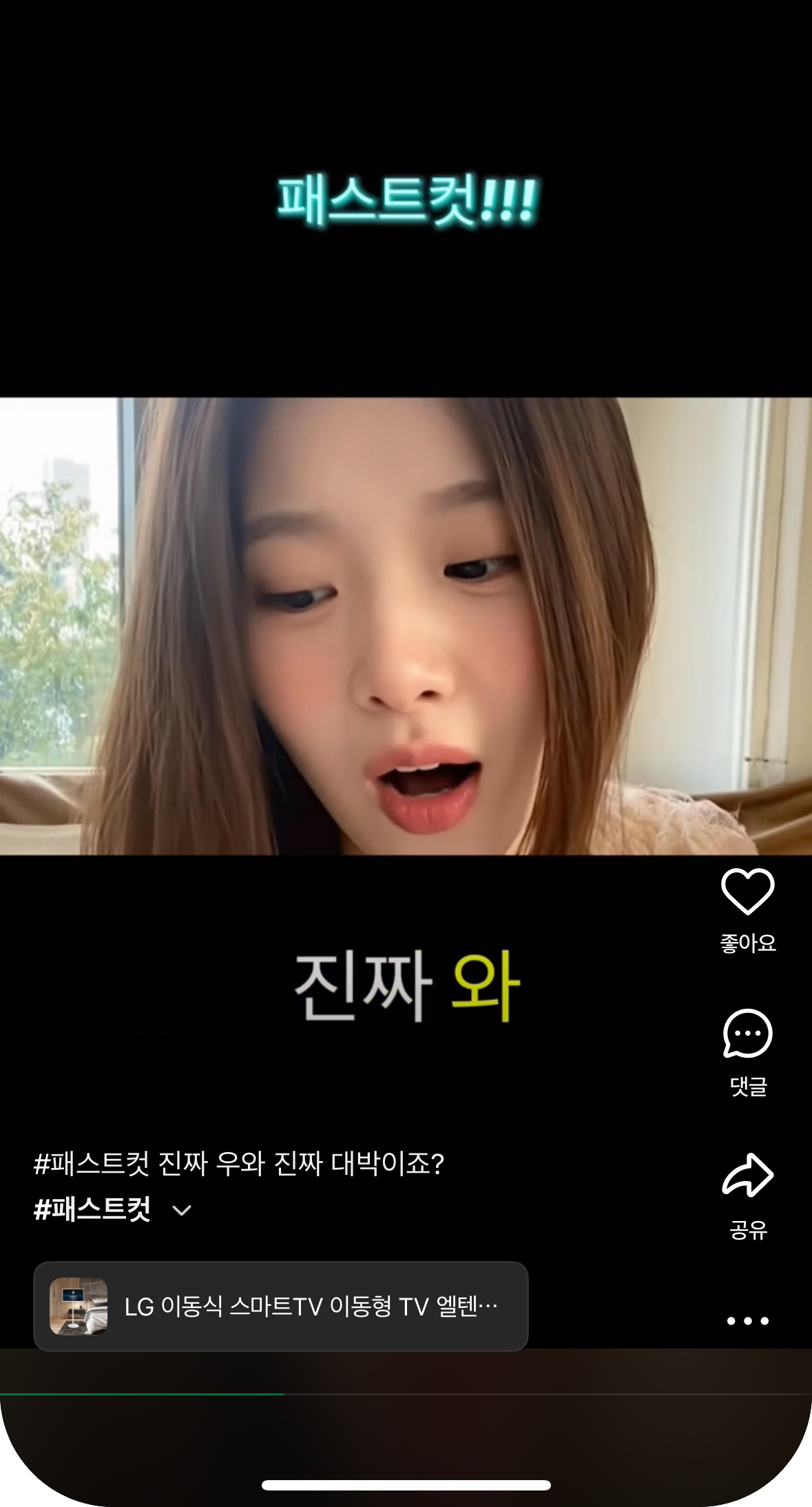Open the comments (댓글)
This screenshot has height=1507, width=812.
747,1034
